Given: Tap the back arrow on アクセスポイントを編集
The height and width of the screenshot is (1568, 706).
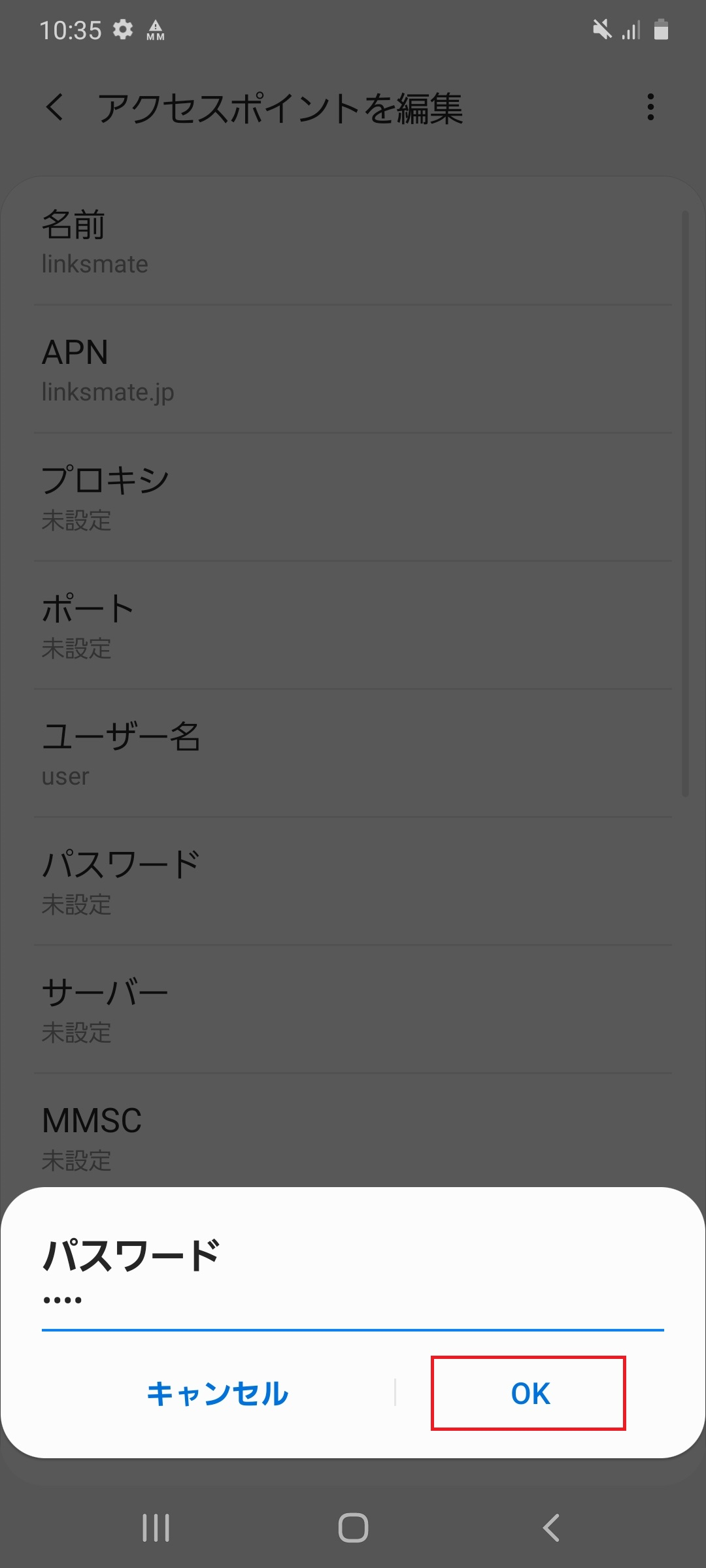Looking at the screenshot, I should point(56,108).
